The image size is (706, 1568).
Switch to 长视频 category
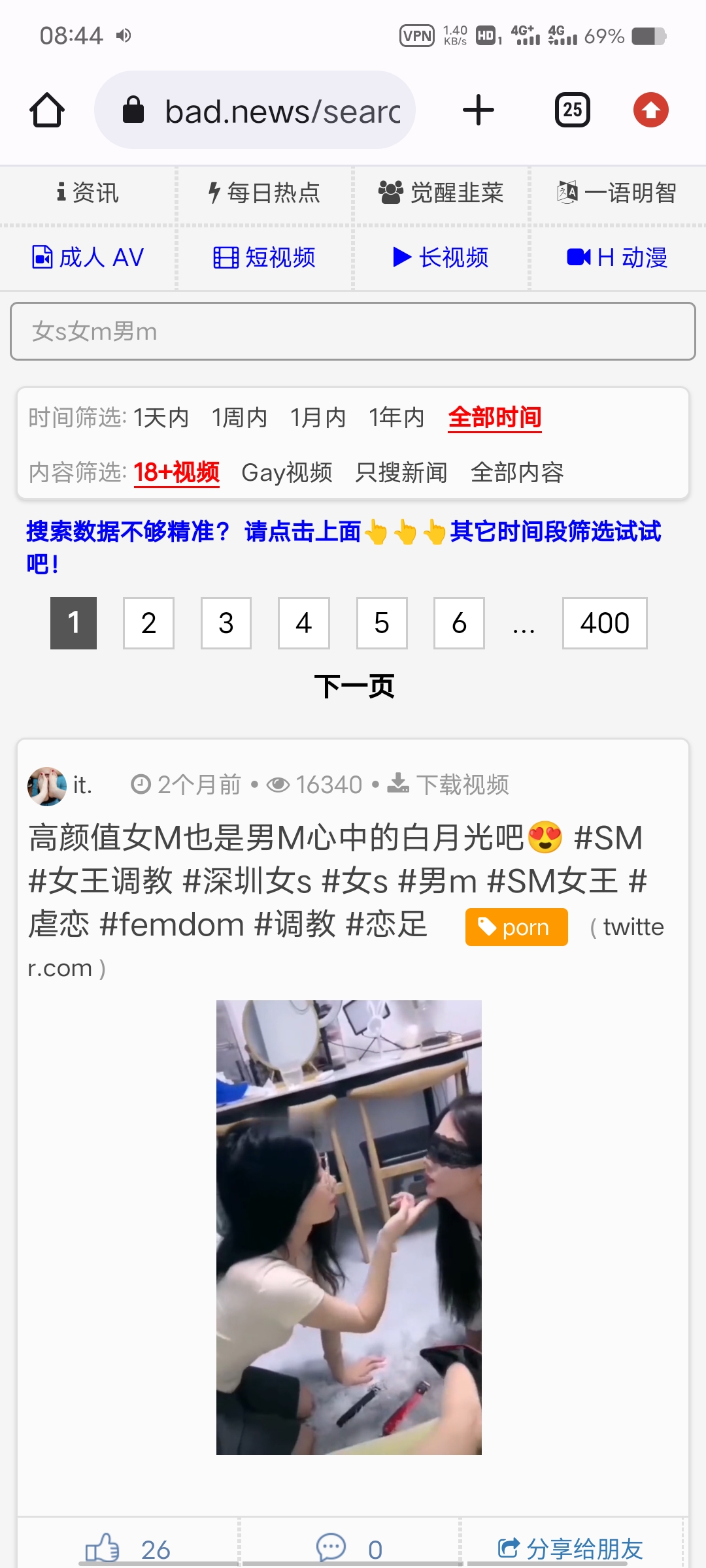441,257
